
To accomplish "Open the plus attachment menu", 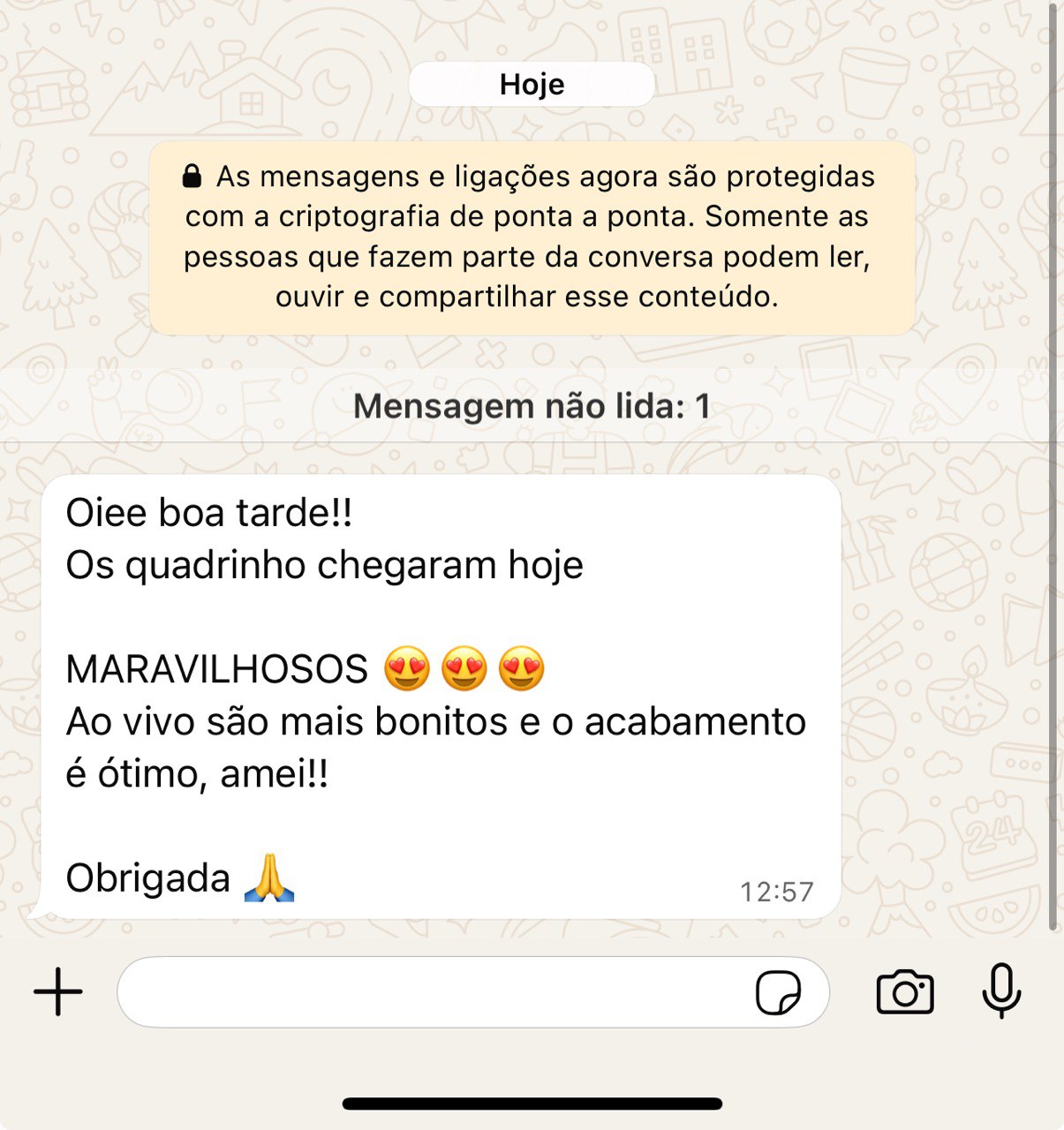I will coord(58,991).
